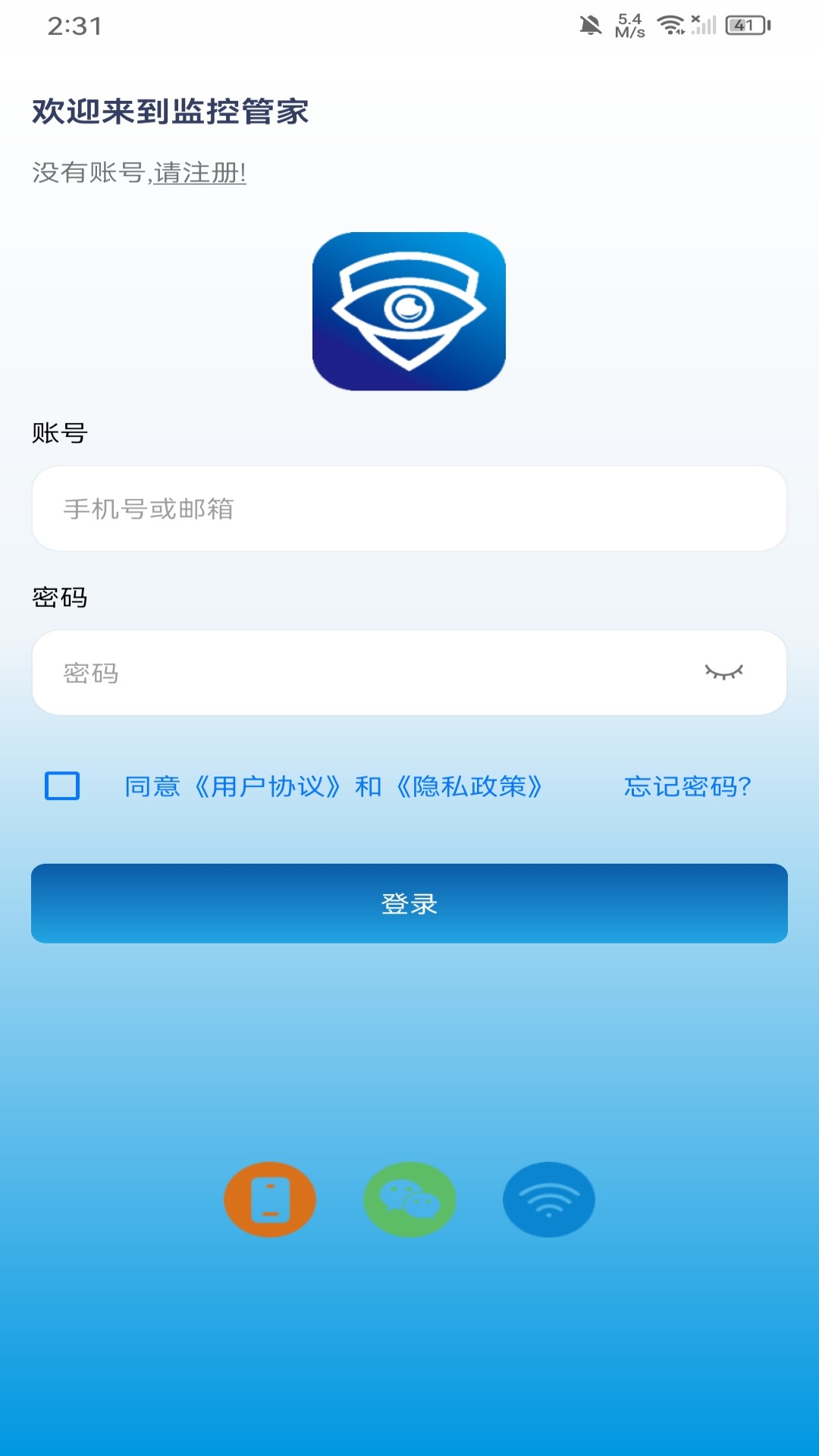819x1456 pixels.
Task: Log in with the orange phone icon
Action: pos(270,1200)
